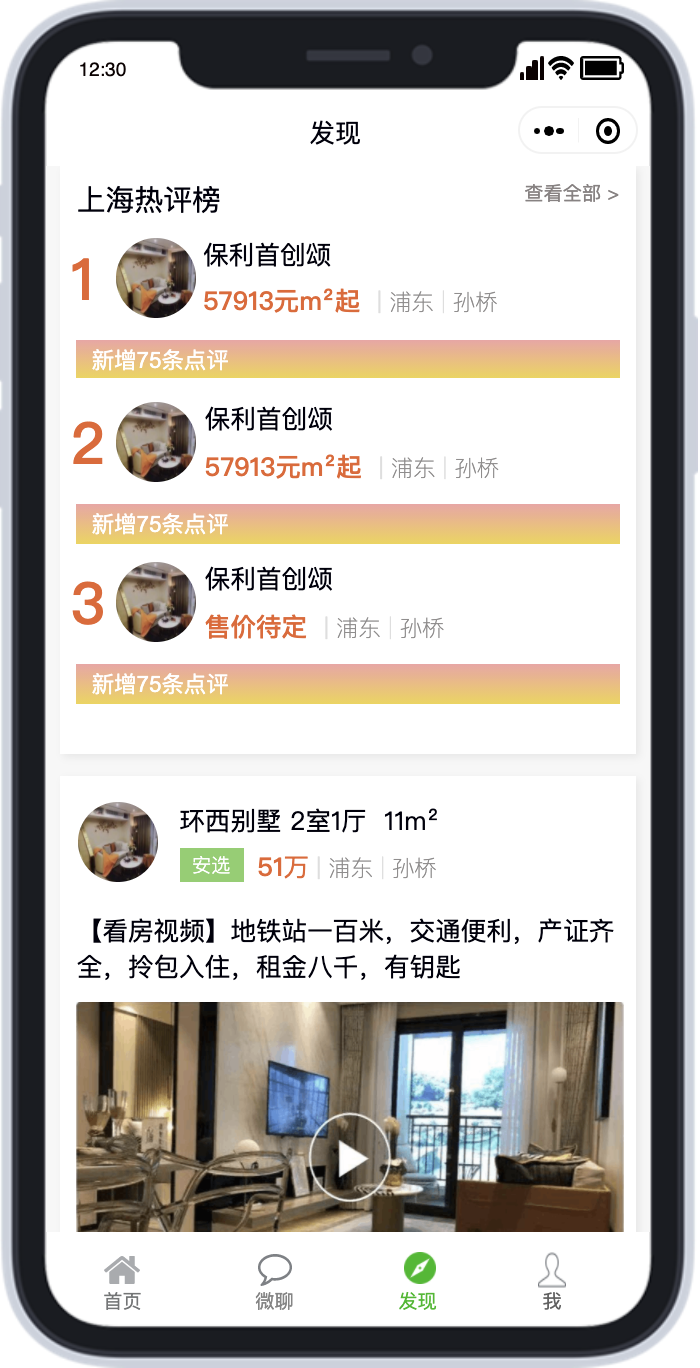
Task: Open the rank 3 listing with 售价待定
Action: [x=268, y=580]
